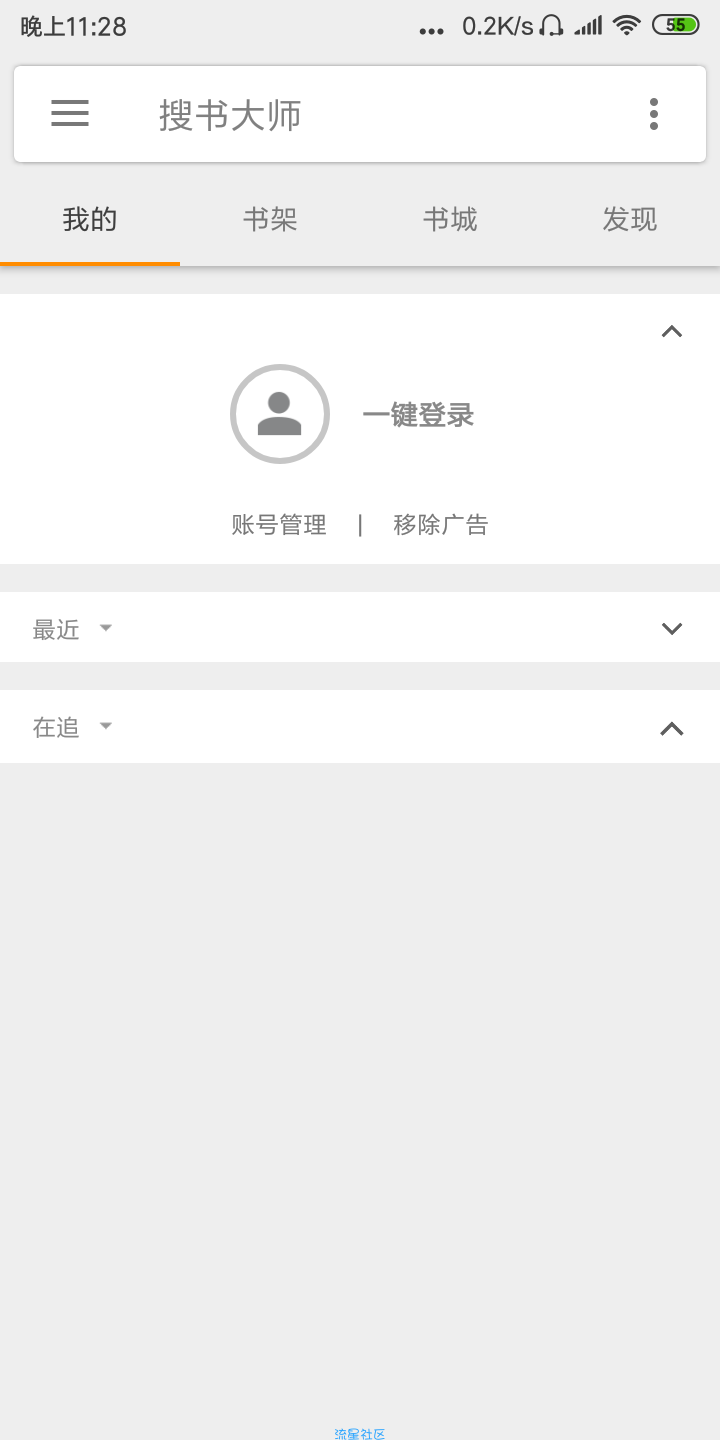Open the 最近 dropdown
720x1440 pixels.
click(x=72, y=629)
